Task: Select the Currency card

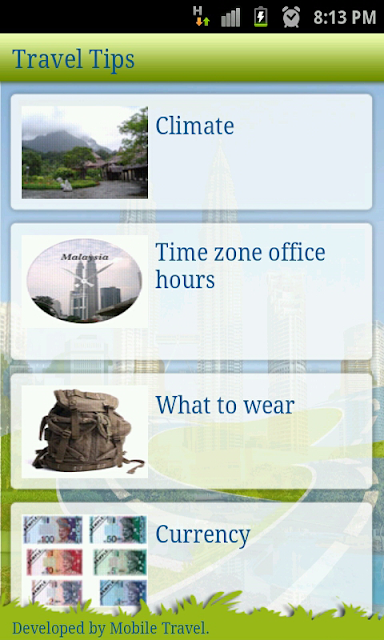Action: tap(191, 555)
